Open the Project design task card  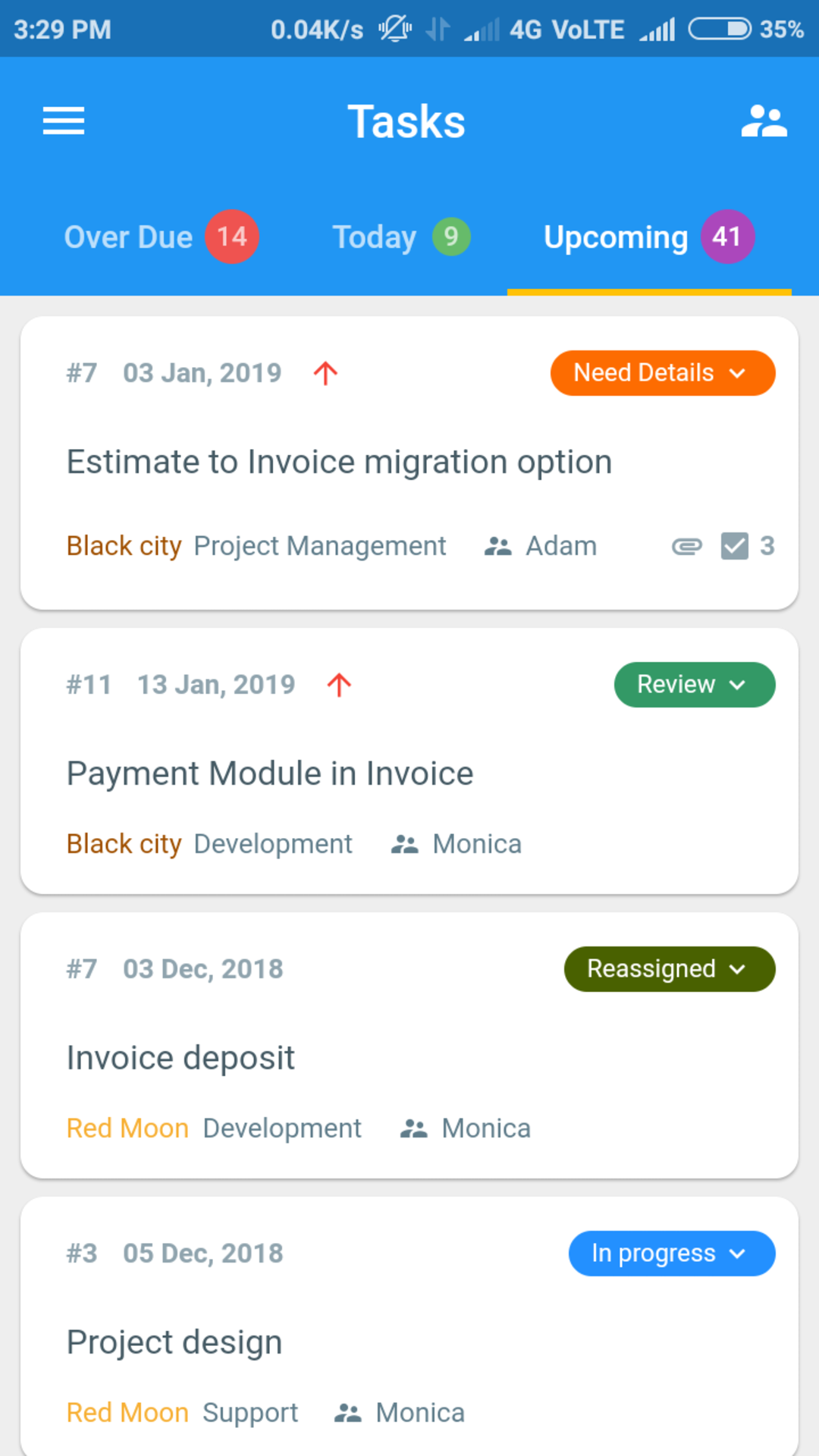click(409, 1327)
